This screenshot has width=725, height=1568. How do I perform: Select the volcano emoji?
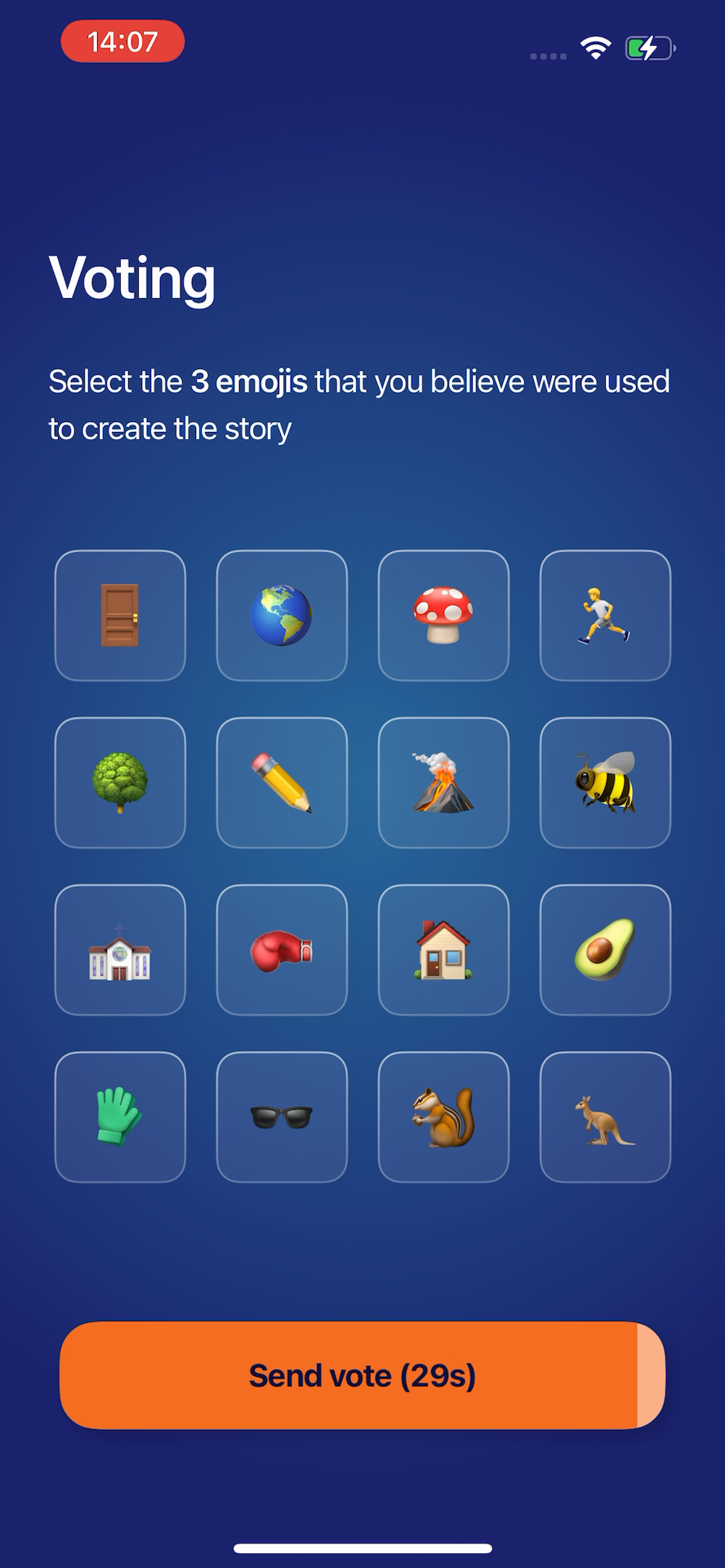(443, 782)
